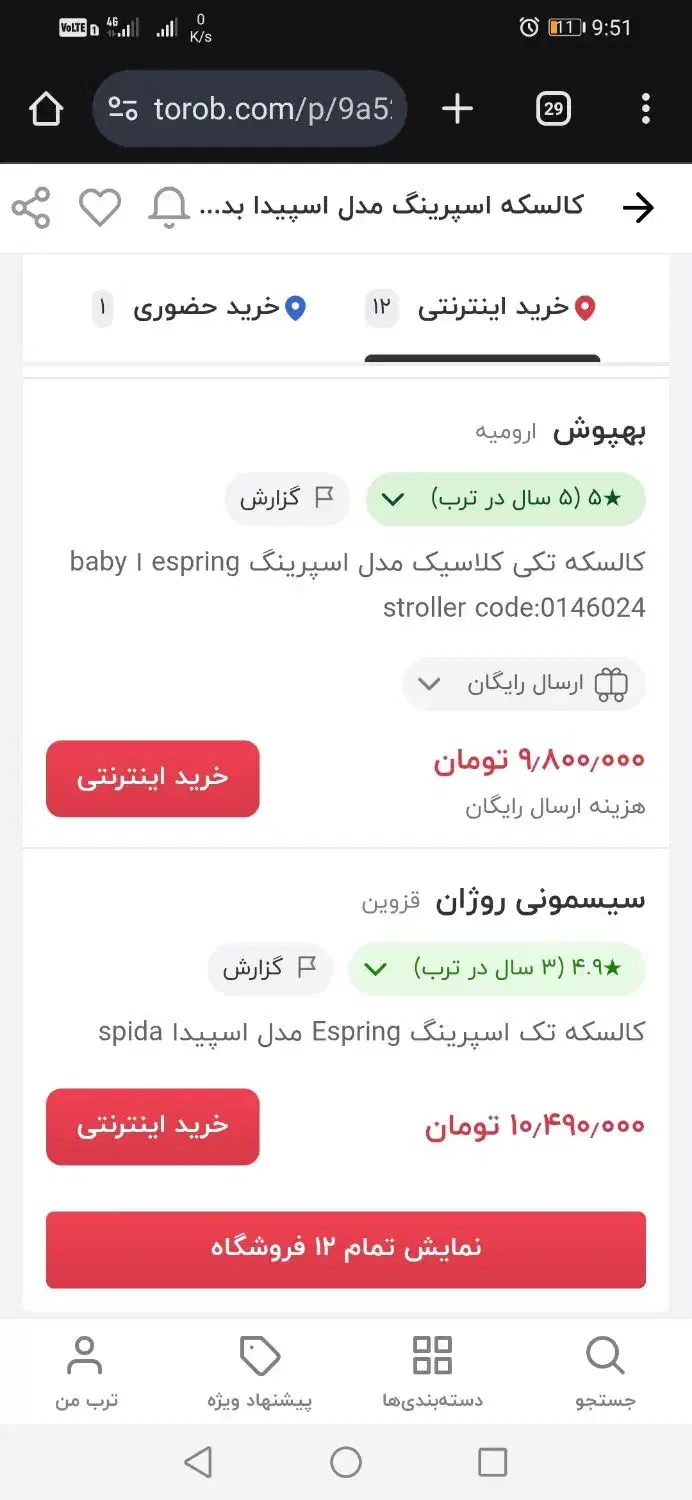Enable price alert with the bell icon

[x=168, y=208]
